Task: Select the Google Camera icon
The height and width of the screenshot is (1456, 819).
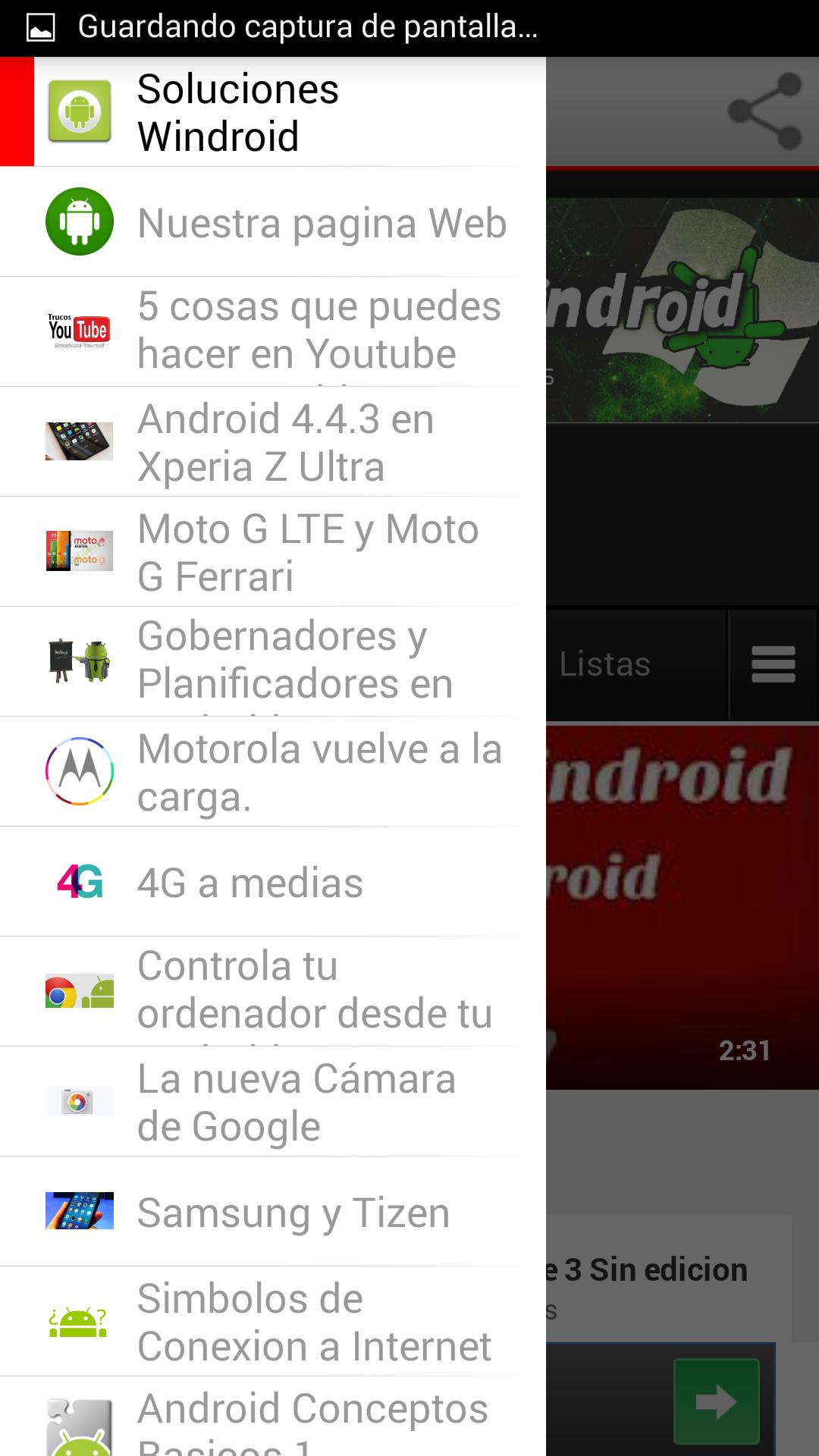Action: tap(80, 1101)
